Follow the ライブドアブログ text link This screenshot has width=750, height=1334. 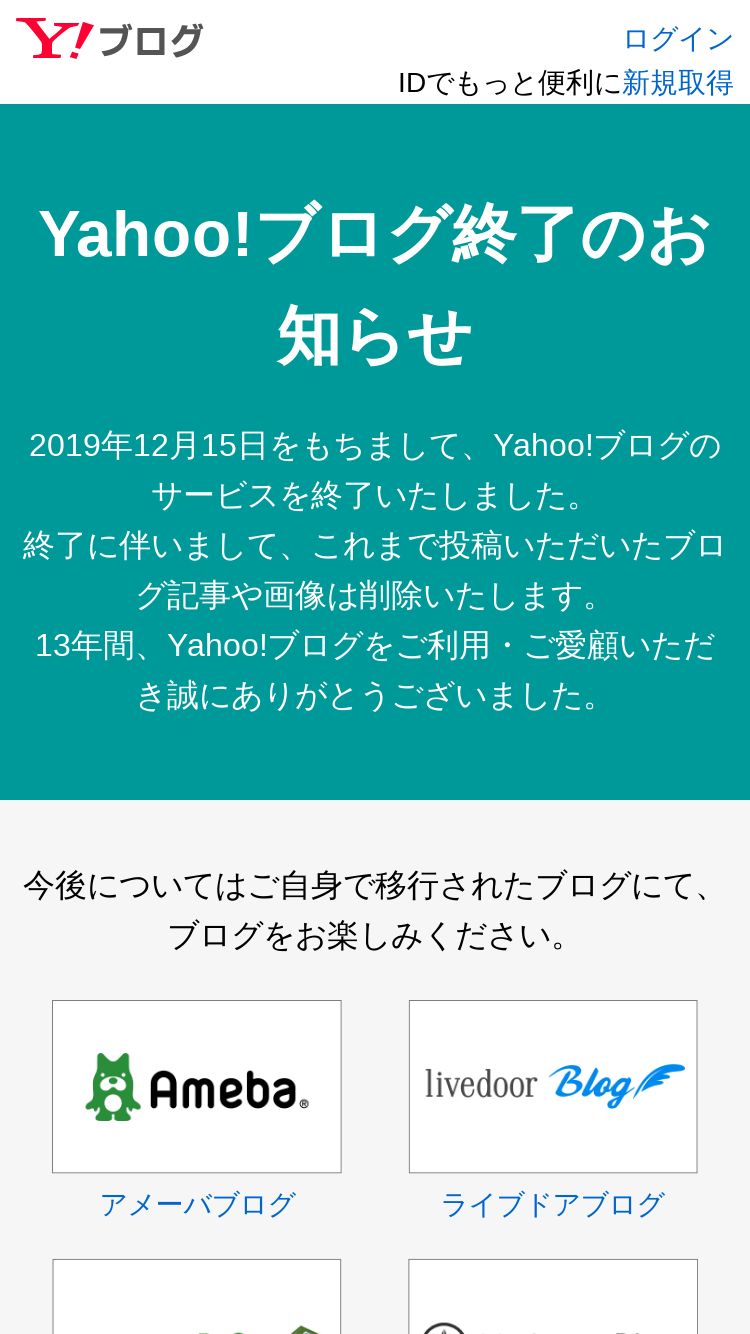(x=553, y=1205)
